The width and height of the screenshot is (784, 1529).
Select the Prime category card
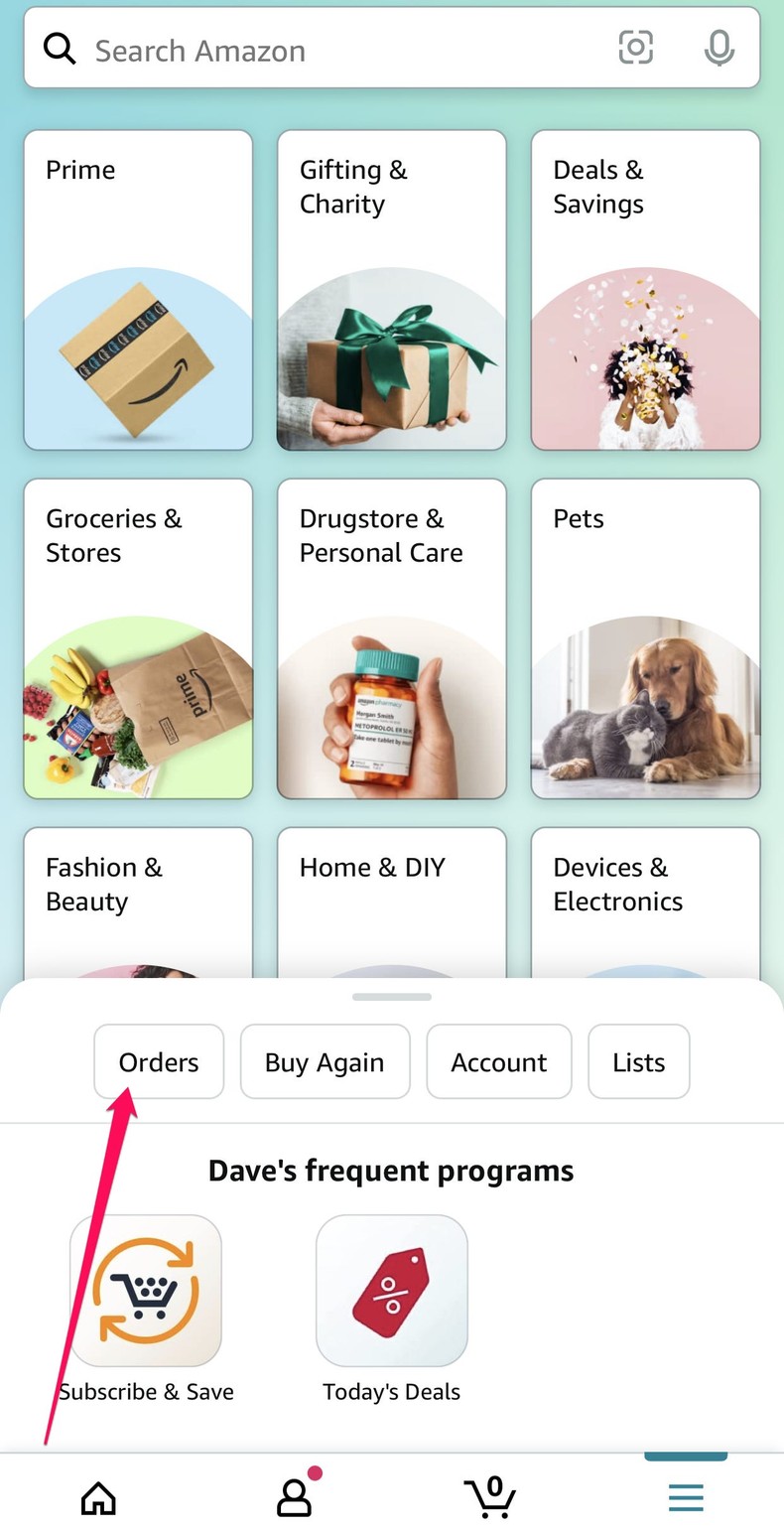[137, 288]
